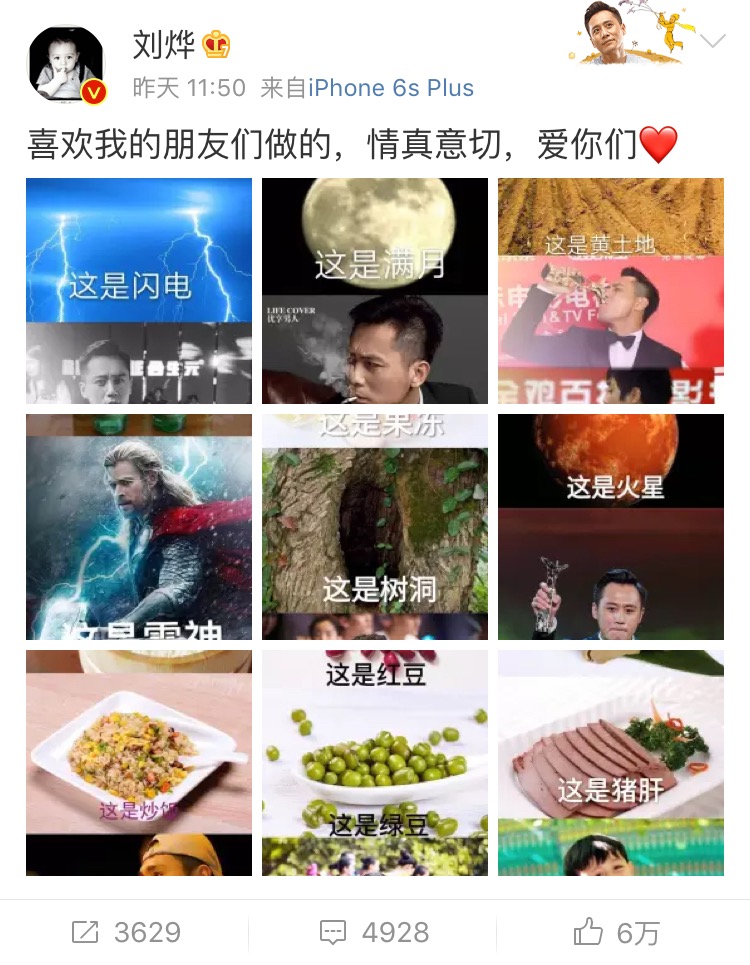Image resolution: width=750 pixels, height=965 pixels.
Task: Open the iPhone 6s Plus source link
Action: pyautogui.click(x=391, y=88)
